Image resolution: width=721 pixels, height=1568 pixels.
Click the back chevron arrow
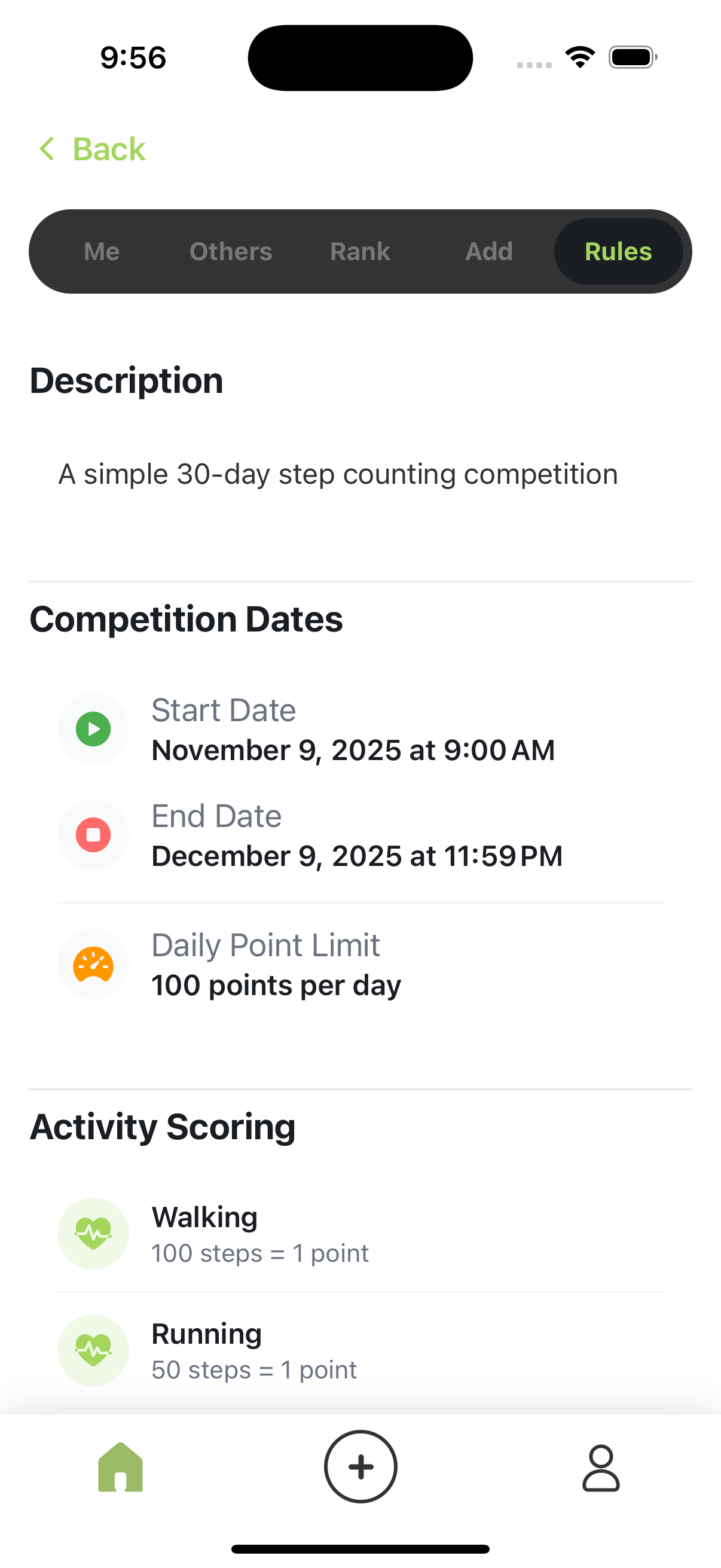coord(47,149)
